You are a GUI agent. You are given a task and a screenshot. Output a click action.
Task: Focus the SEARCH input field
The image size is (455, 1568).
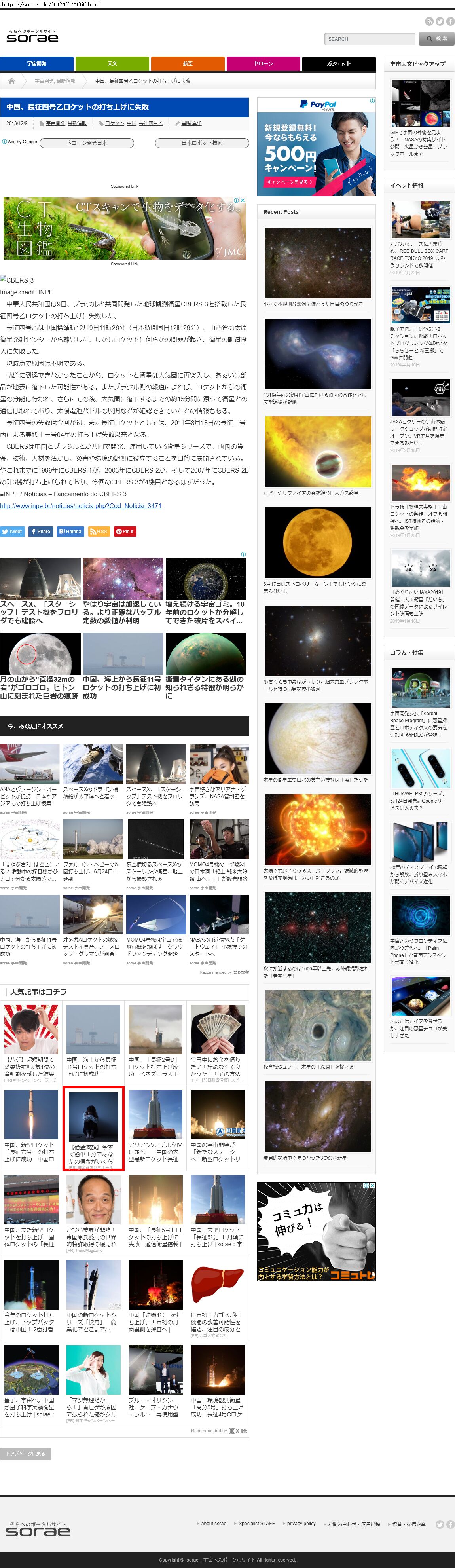click(x=370, y=39)
